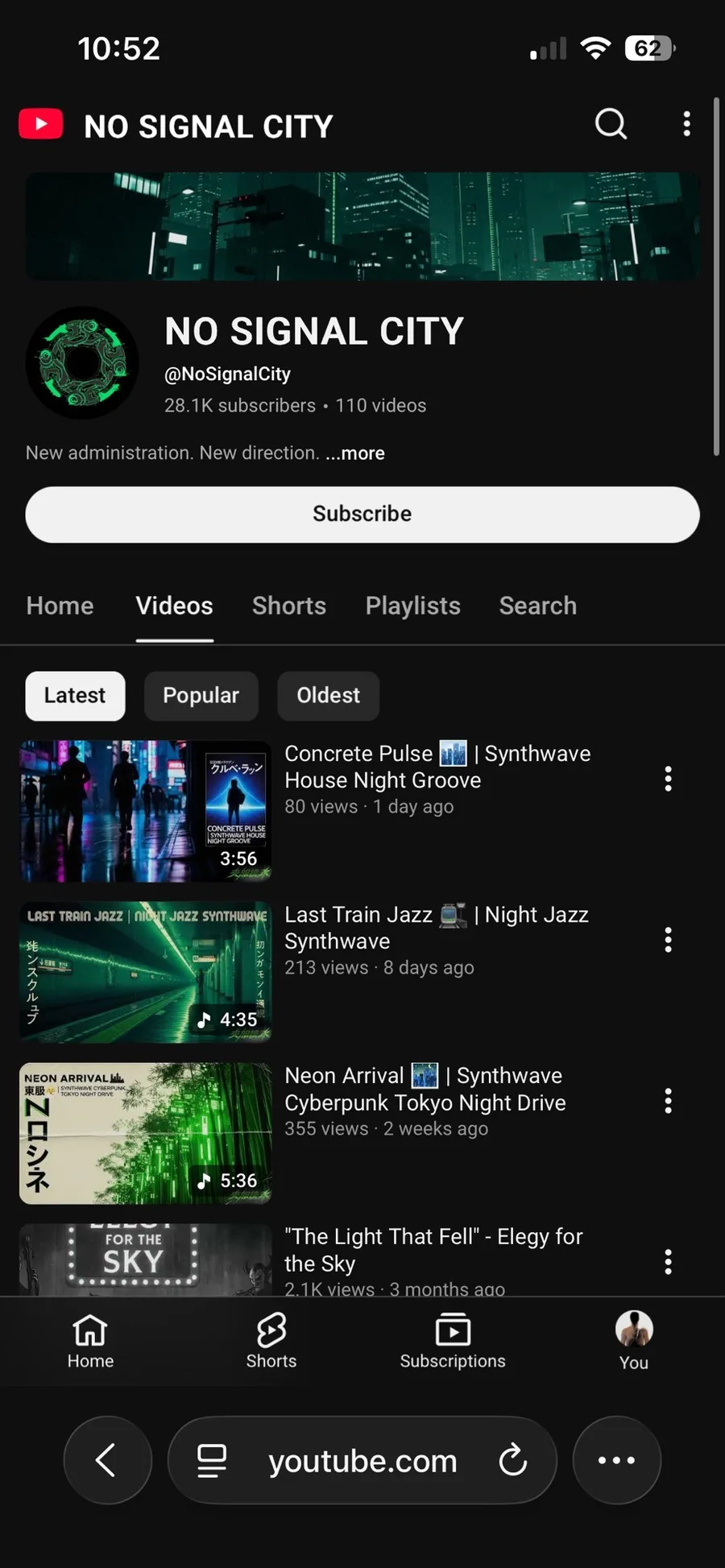Viewport: 725px width, 1568px height.
Task: Switch to the channel Shorts tab
Action: (x=289, y=606)
